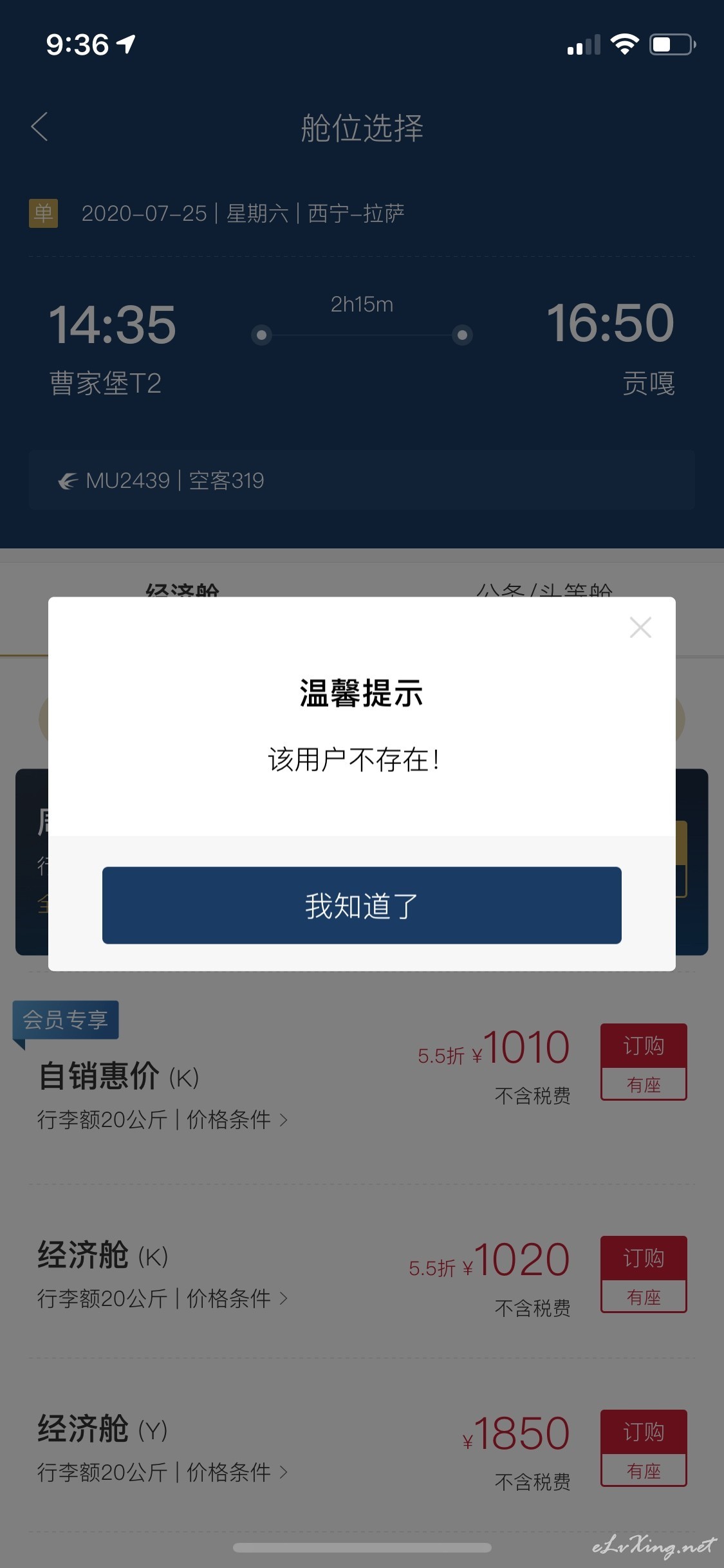Close the 温馨提示 dialog with X
The width and height of the screenshot is (724, 1568).
click(x=640, y=627)
